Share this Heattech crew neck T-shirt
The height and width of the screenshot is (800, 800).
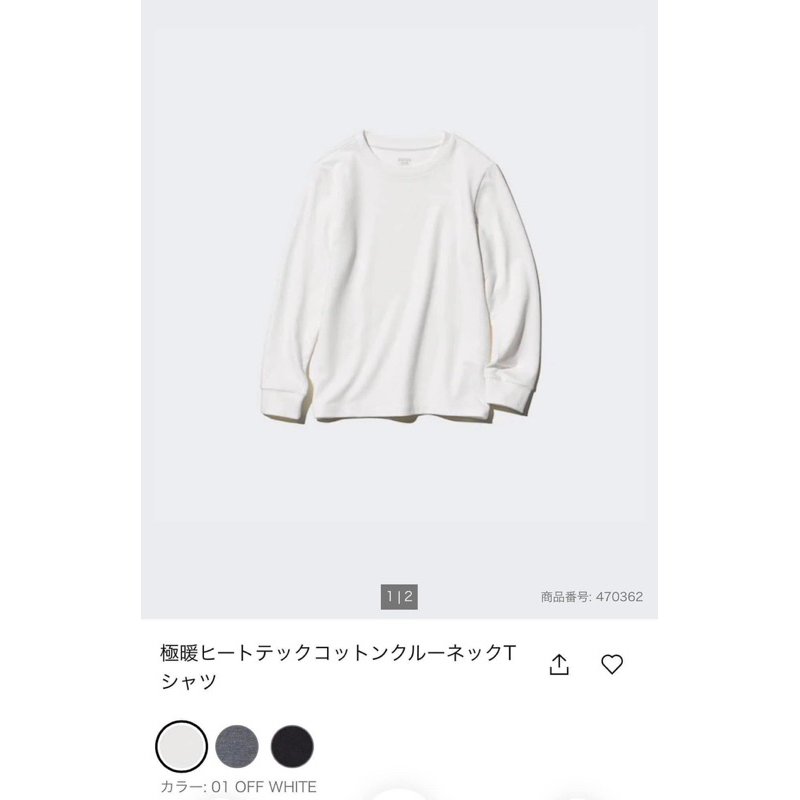(x=559, y=665)
